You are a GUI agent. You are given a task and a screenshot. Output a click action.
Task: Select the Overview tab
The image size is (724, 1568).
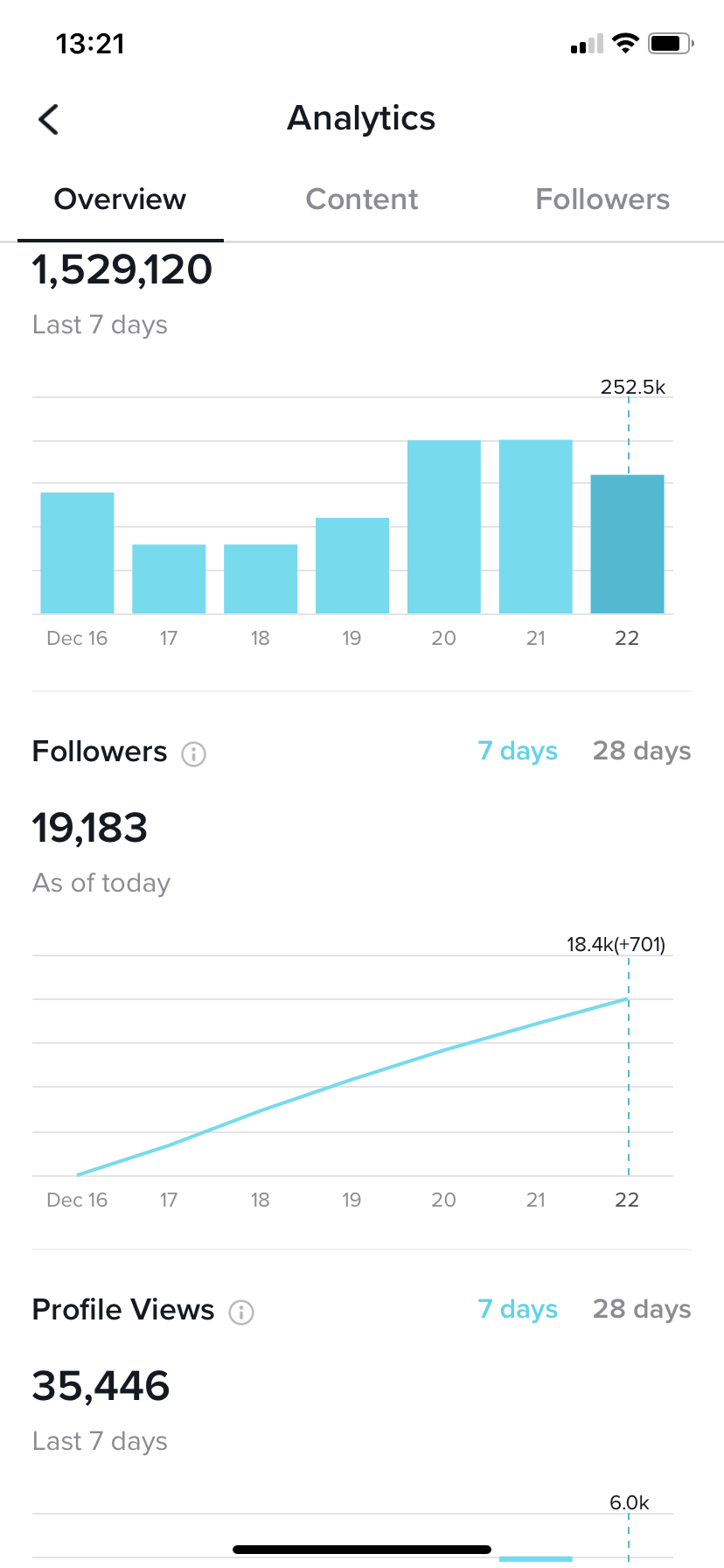pos(121,199)
